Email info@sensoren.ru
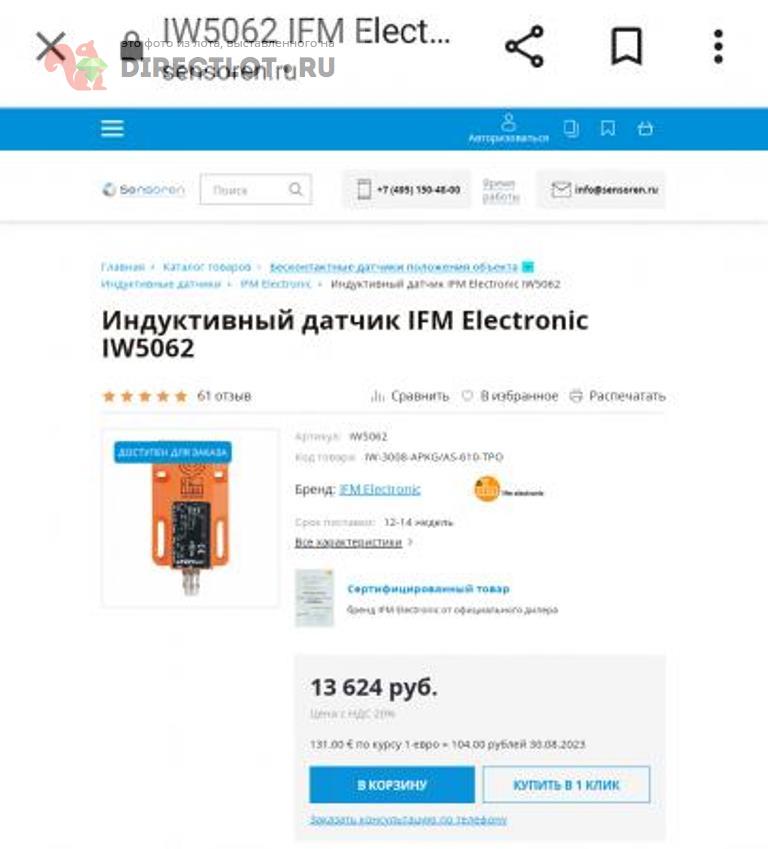768x849 pixels. click(x=605, y=189)
